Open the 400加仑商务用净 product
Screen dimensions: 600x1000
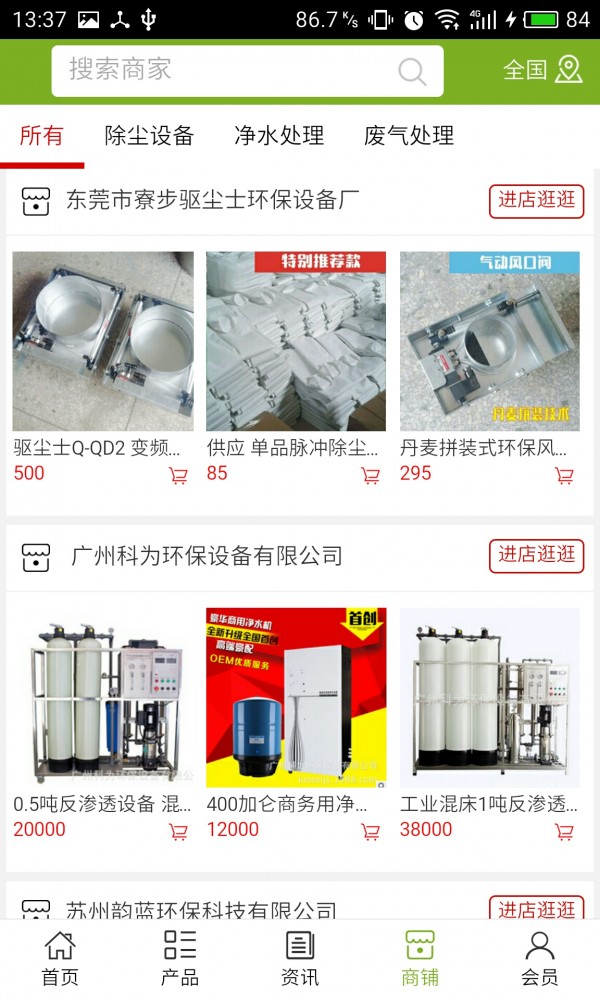coord(296,697)
